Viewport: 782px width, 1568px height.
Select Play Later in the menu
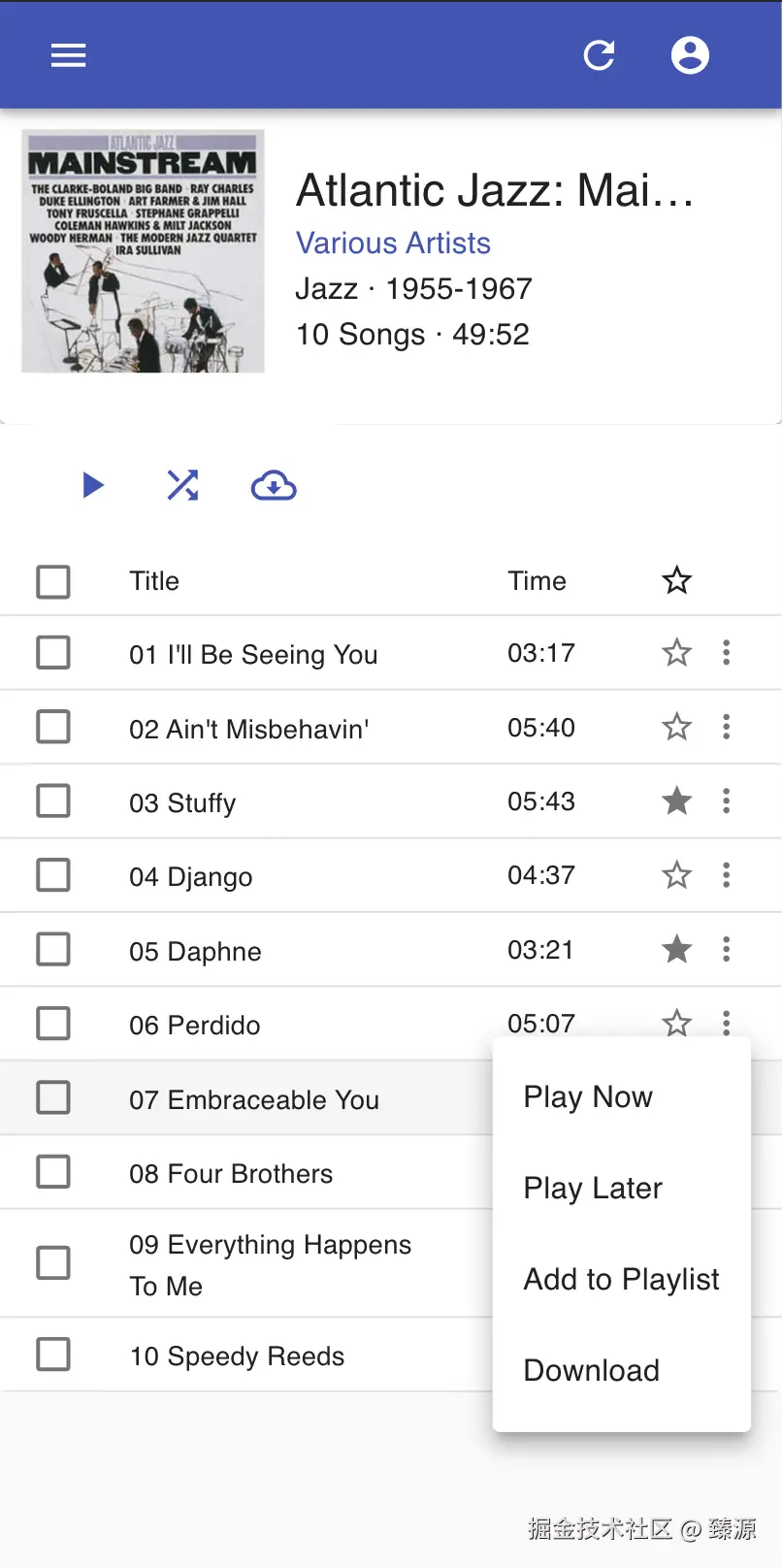(593, 1189)
